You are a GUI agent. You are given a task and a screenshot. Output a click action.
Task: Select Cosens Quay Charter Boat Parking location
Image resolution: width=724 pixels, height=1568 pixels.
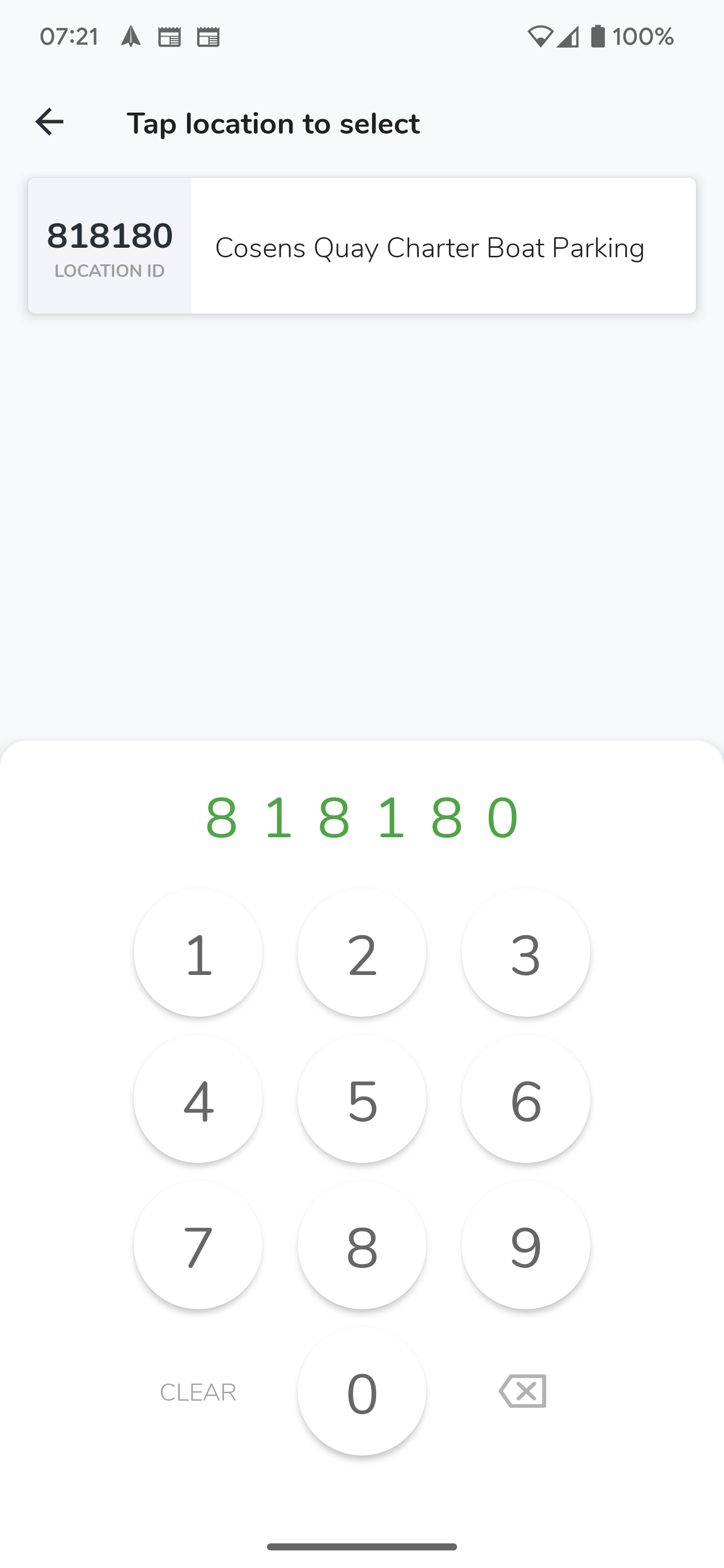pyautogui.click(x=361, y=247)
